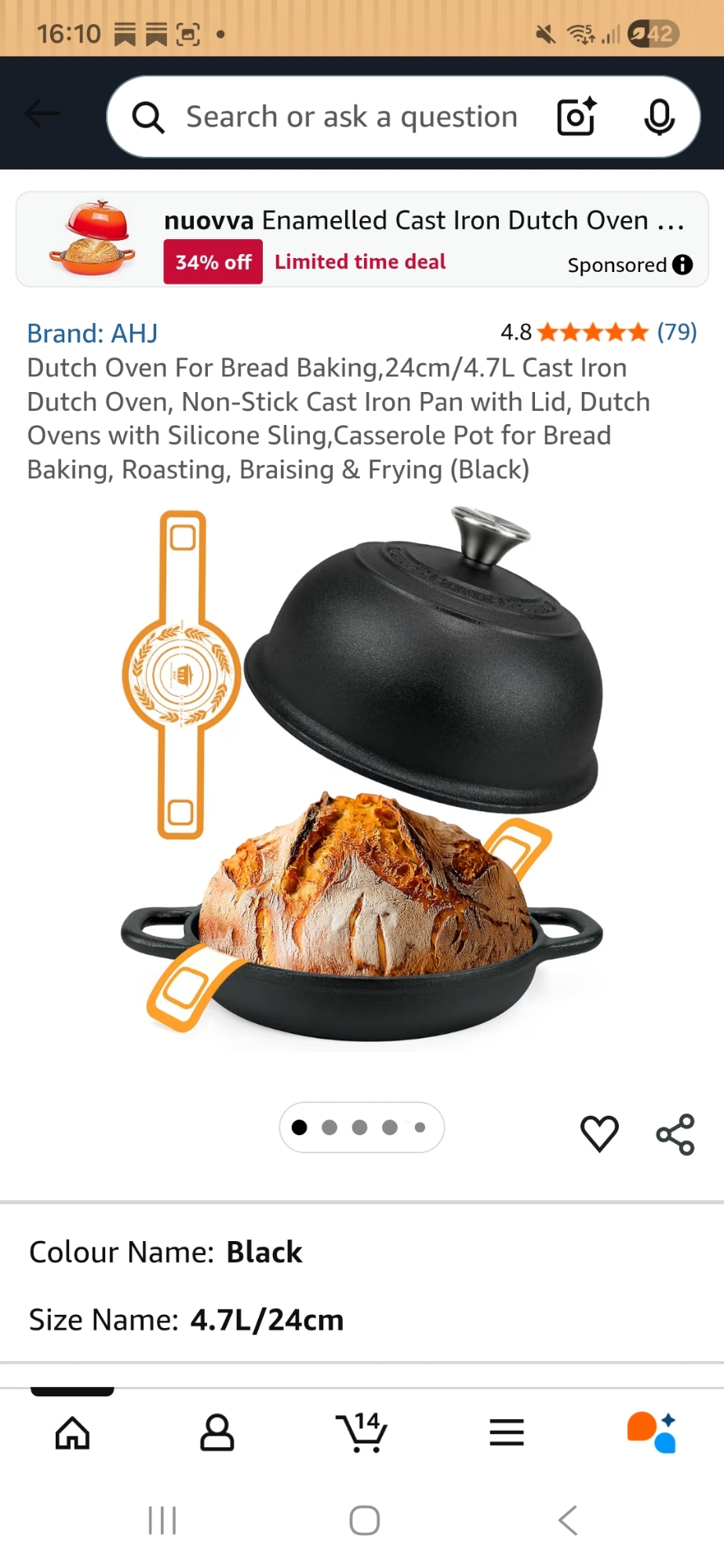
Task: Start voice search with the microphone
Action: pos(659,118)
